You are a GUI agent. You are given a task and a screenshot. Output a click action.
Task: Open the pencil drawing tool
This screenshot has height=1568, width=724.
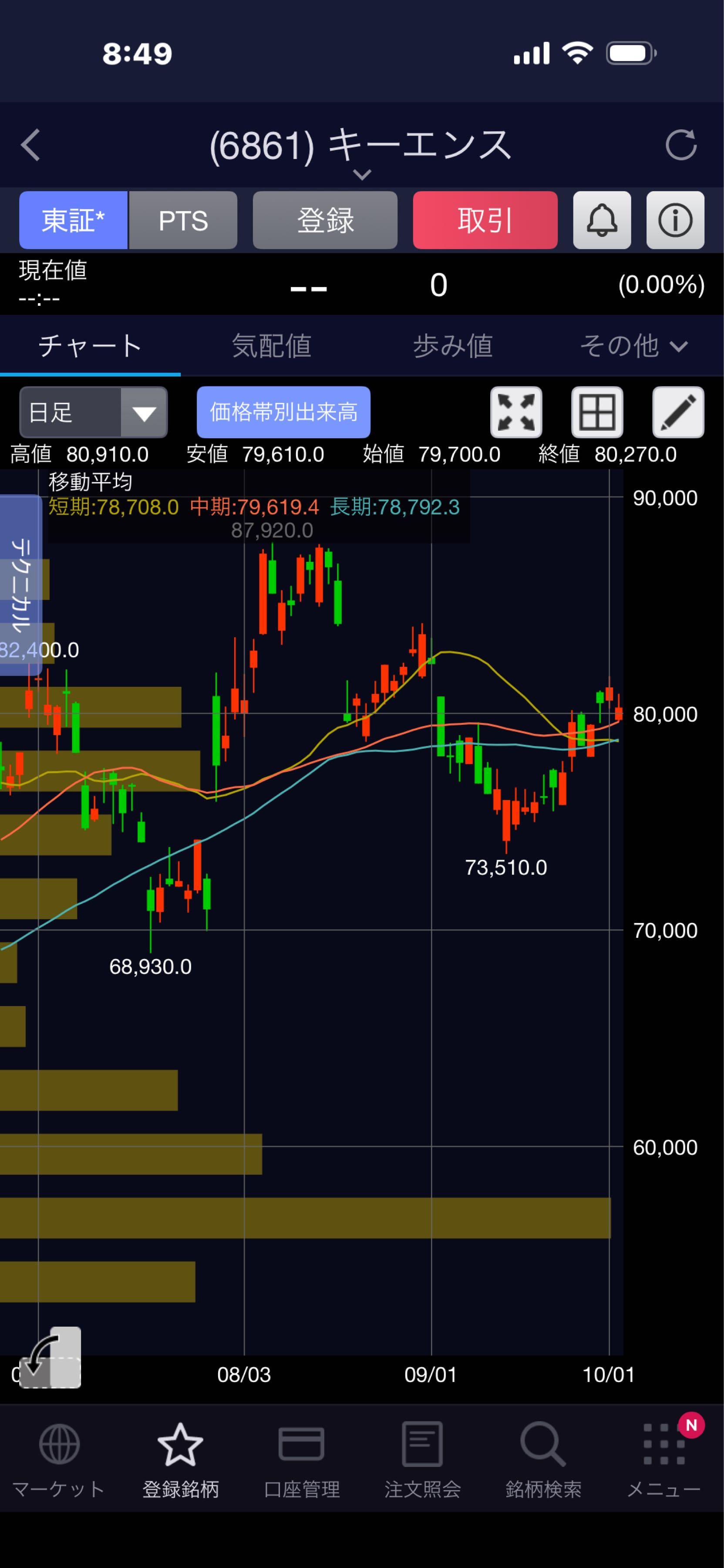678,412
